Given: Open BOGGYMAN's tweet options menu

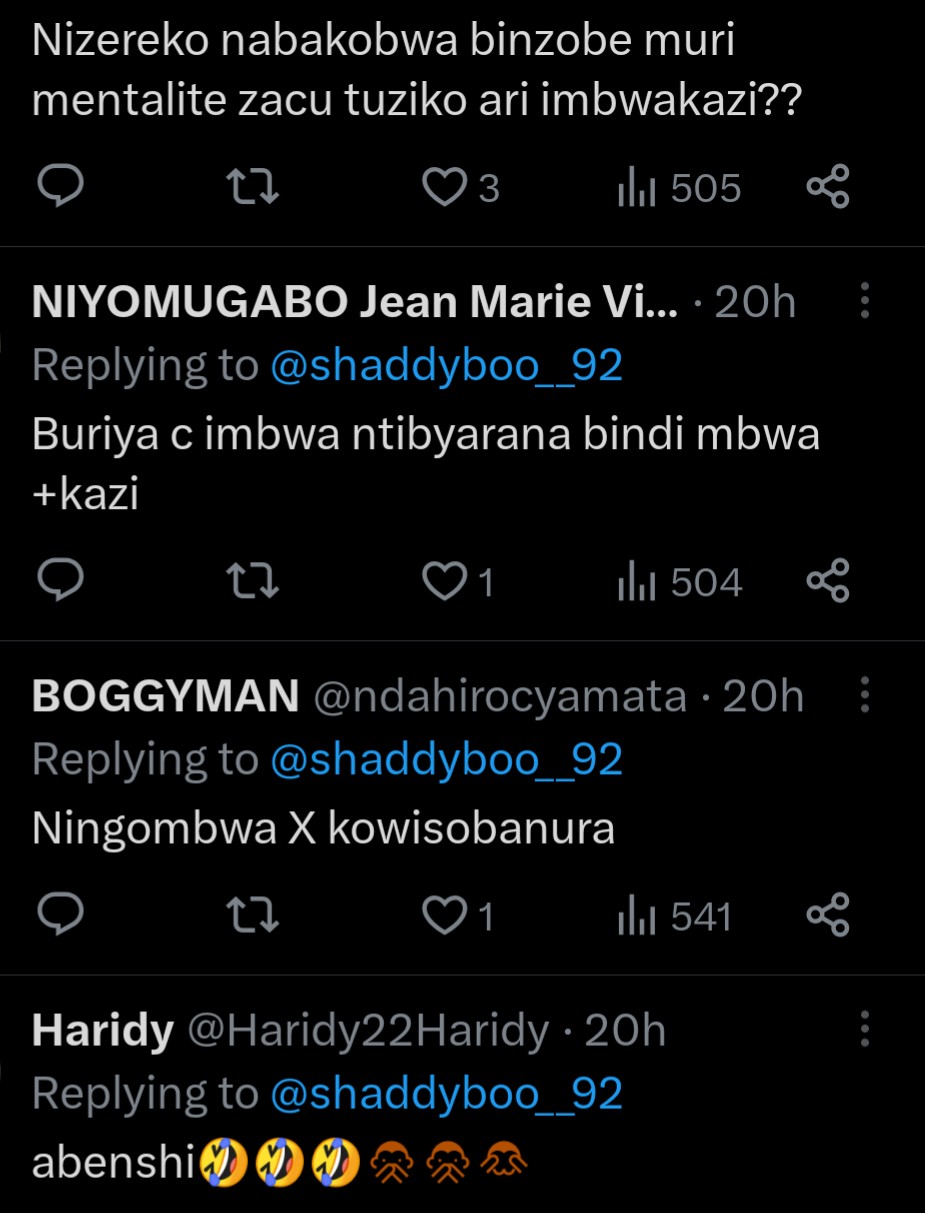Looking at the screenshot, I should [x=865, y=695].
